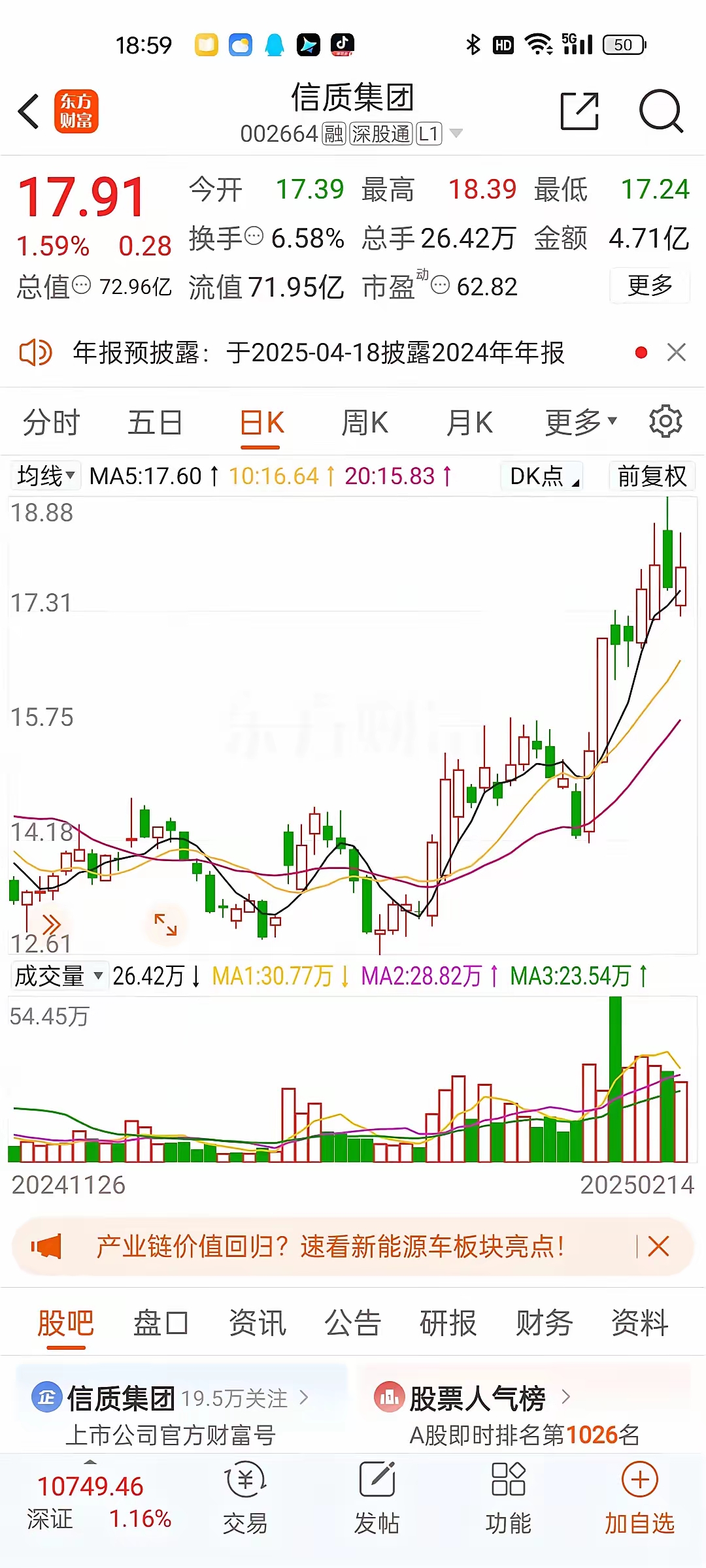Open the 均线 moving average dropdown
706x1568 pixels.
coord(44,476)
